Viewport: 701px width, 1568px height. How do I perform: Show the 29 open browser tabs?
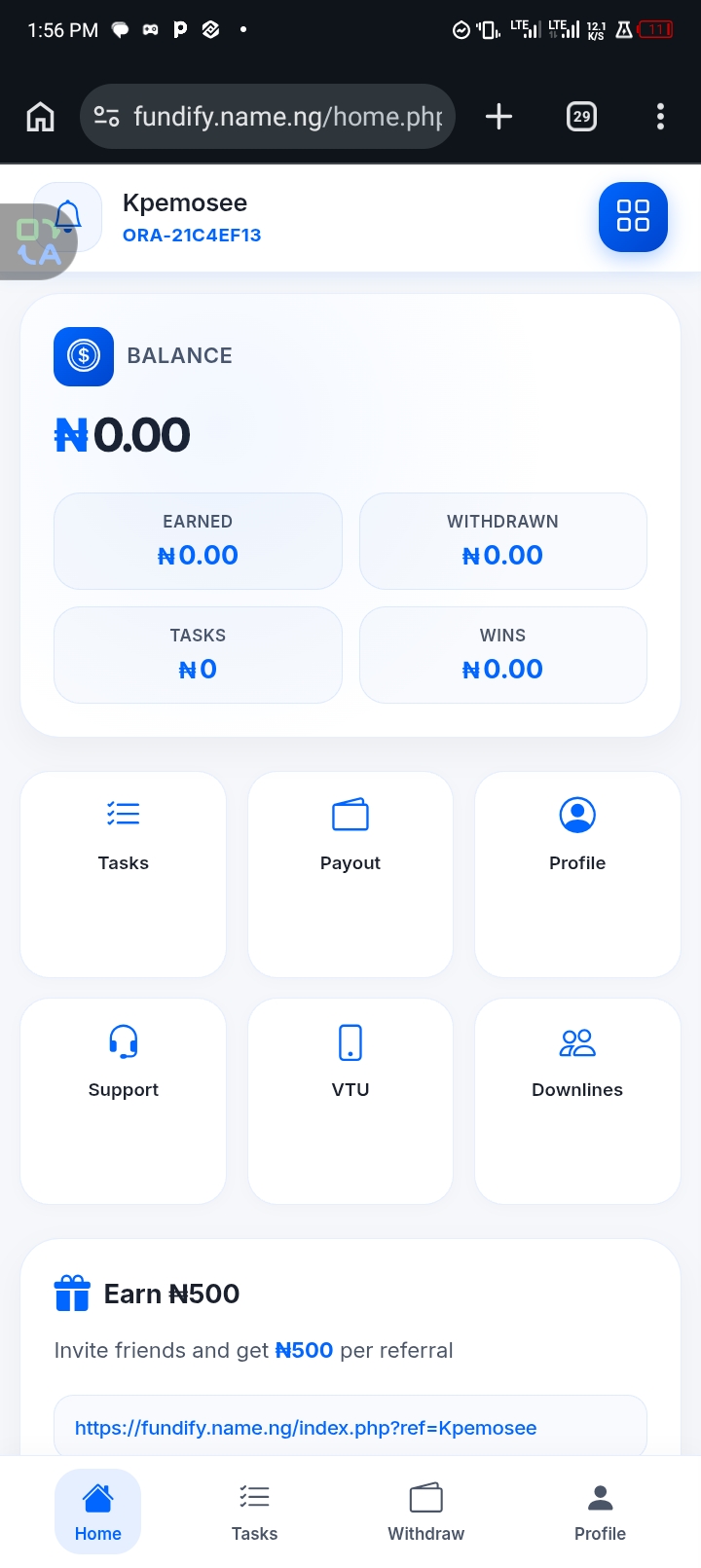click(x=581, y=117)
